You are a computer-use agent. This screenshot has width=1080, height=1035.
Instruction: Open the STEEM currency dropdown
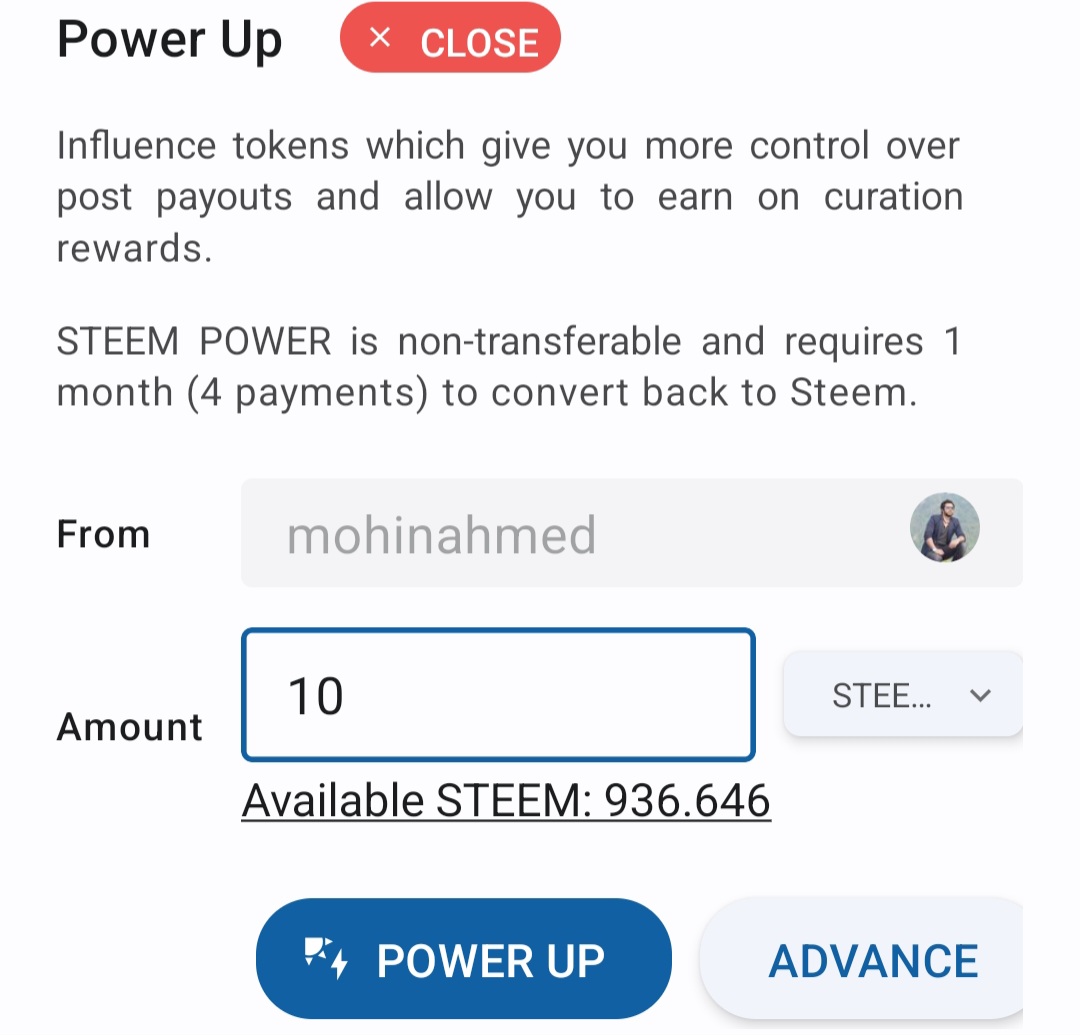tap(903, 695)
